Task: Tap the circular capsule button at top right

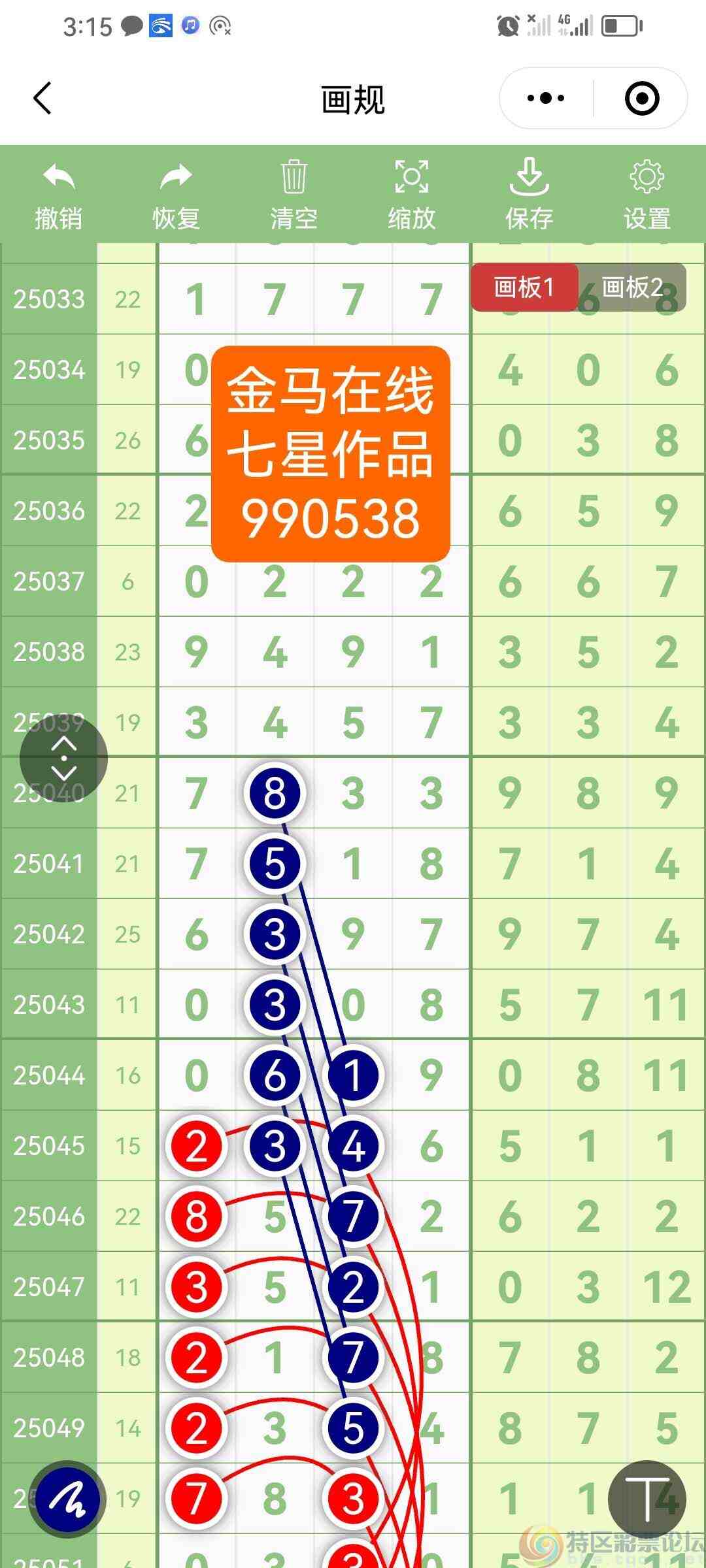Action: click(x=641, y=98)
